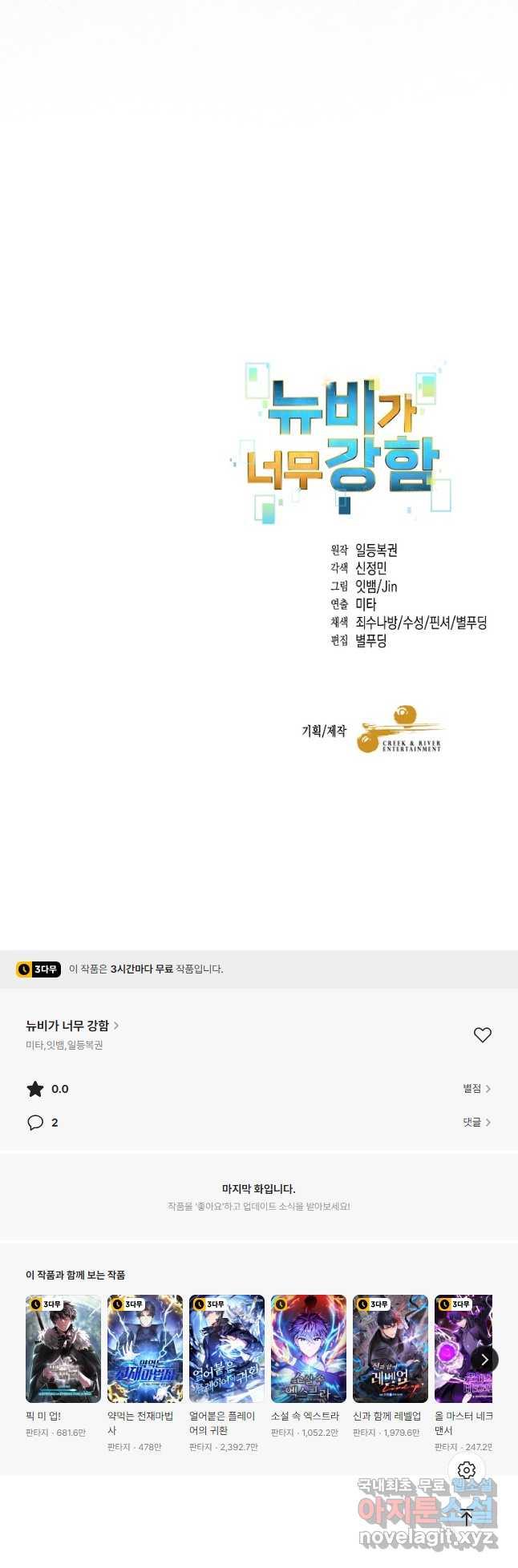Like this webtoon with the heart icon
The image size is (518, 1568).
pyautogui.click(x=482, y=1034)
